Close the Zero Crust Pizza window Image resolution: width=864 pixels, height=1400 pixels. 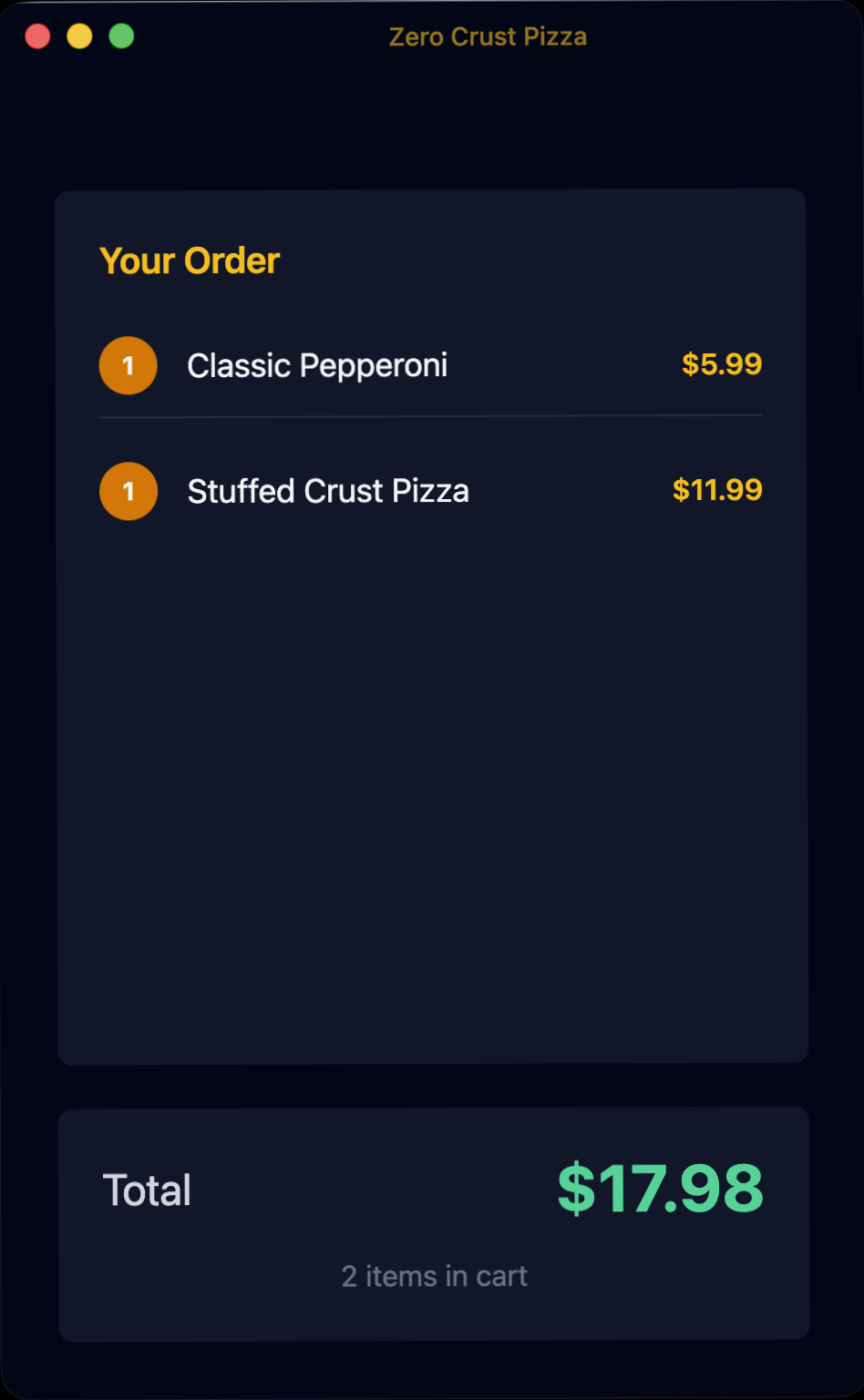coord(37,36)
